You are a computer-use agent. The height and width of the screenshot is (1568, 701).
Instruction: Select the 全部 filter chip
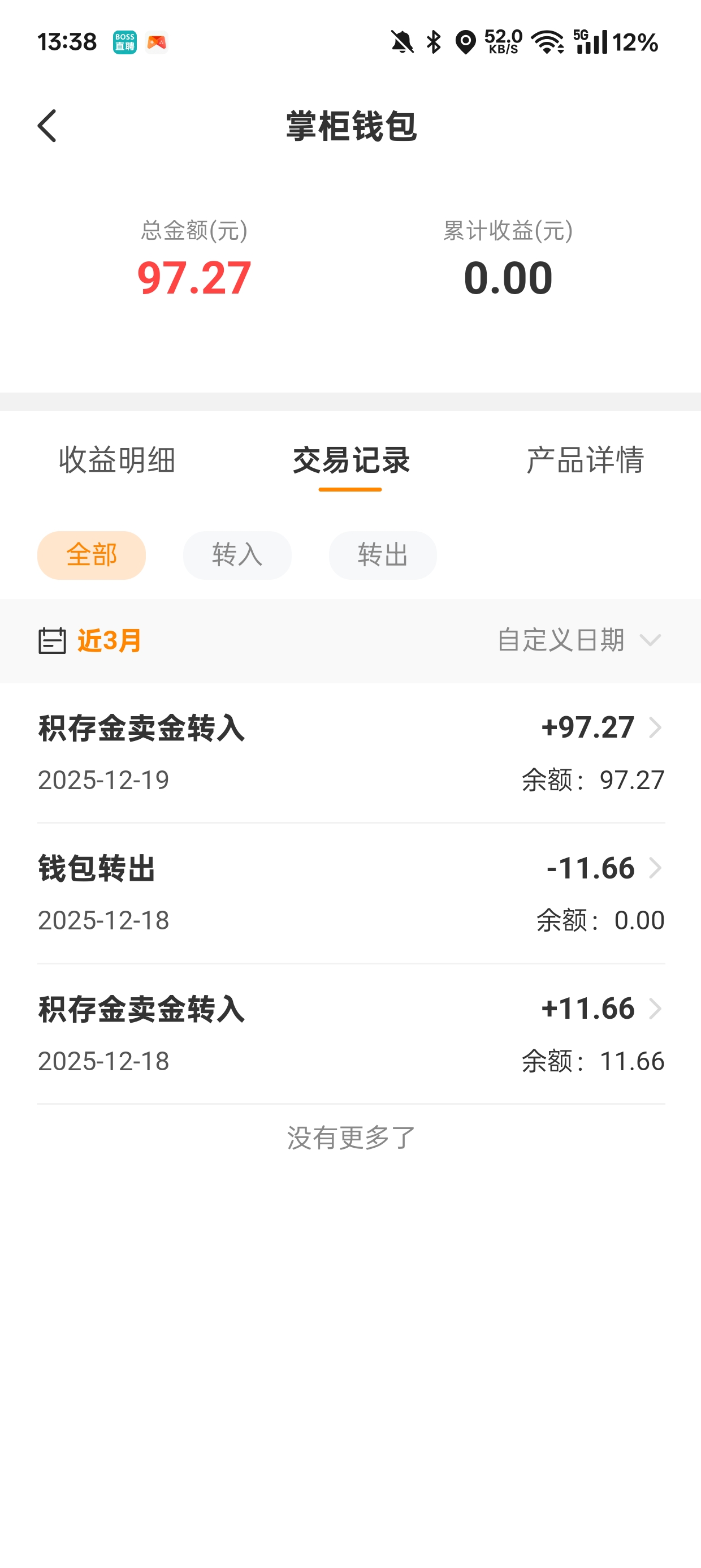[91, 555]
